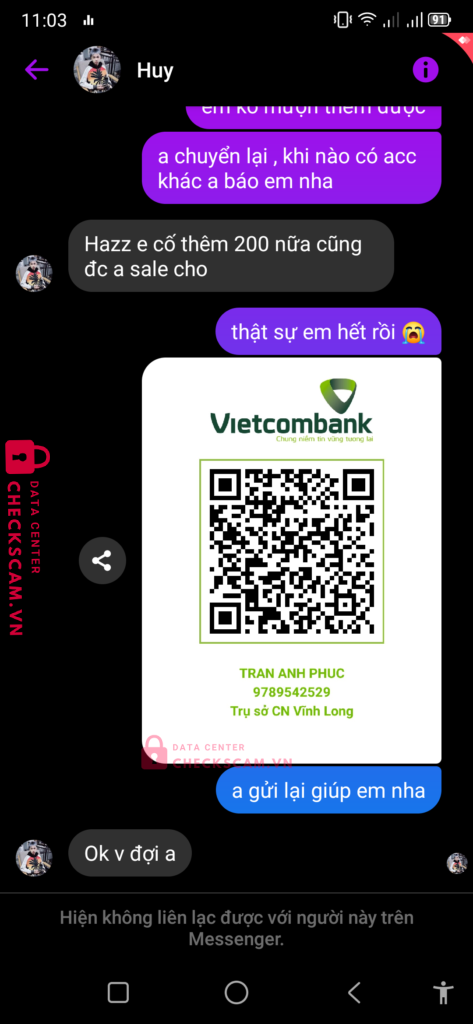The image size is (473, 1024).
Task: Open conversation info for Huy
Action: (425, 69)
